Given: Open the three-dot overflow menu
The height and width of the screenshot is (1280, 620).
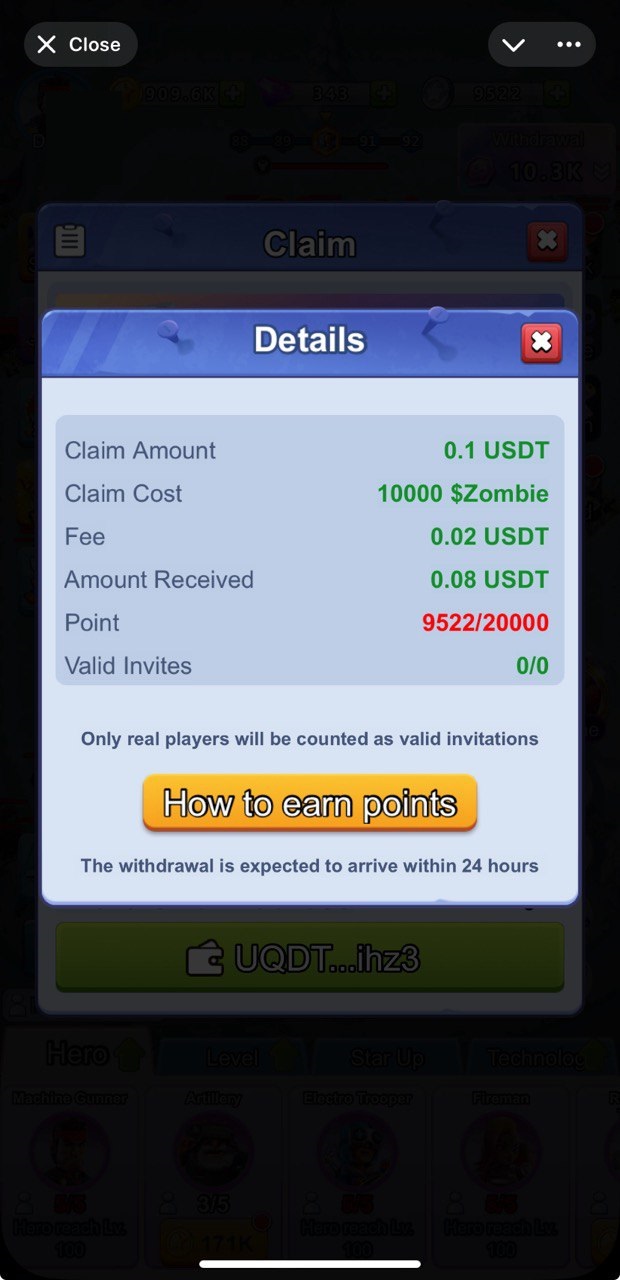Looking at the screenshot, I should point(569,44).
